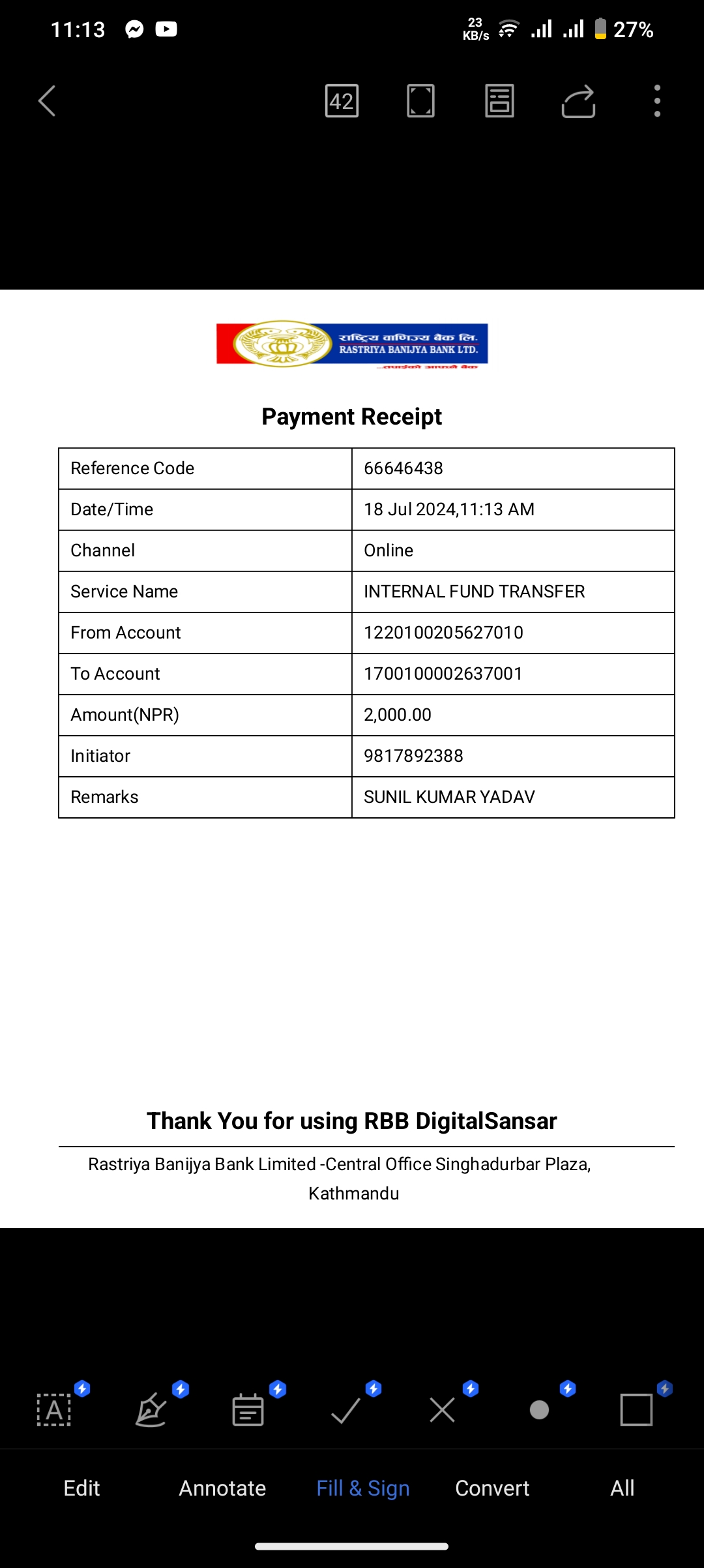Switch to the Annotate tab
The width and height of the screenshot is (704, 1568).
222,1488
